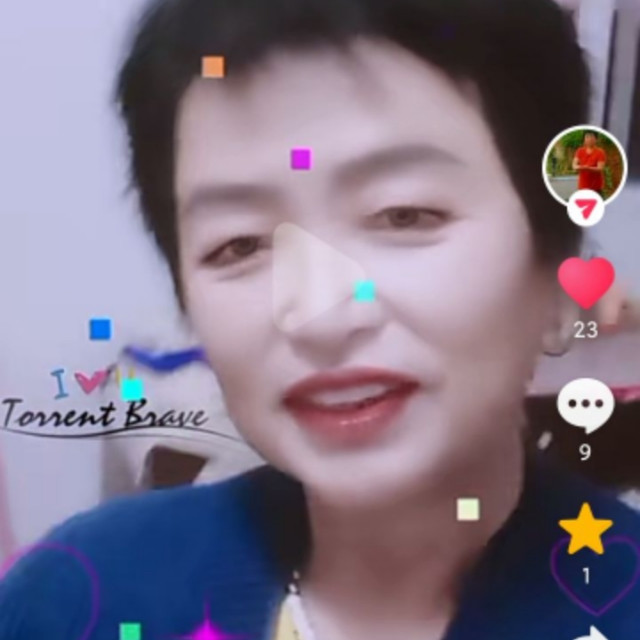Image resolution: width=640 pixels, height=640 pixels.
Task: Open the creator's profile avatar
Action: (584, 164)
